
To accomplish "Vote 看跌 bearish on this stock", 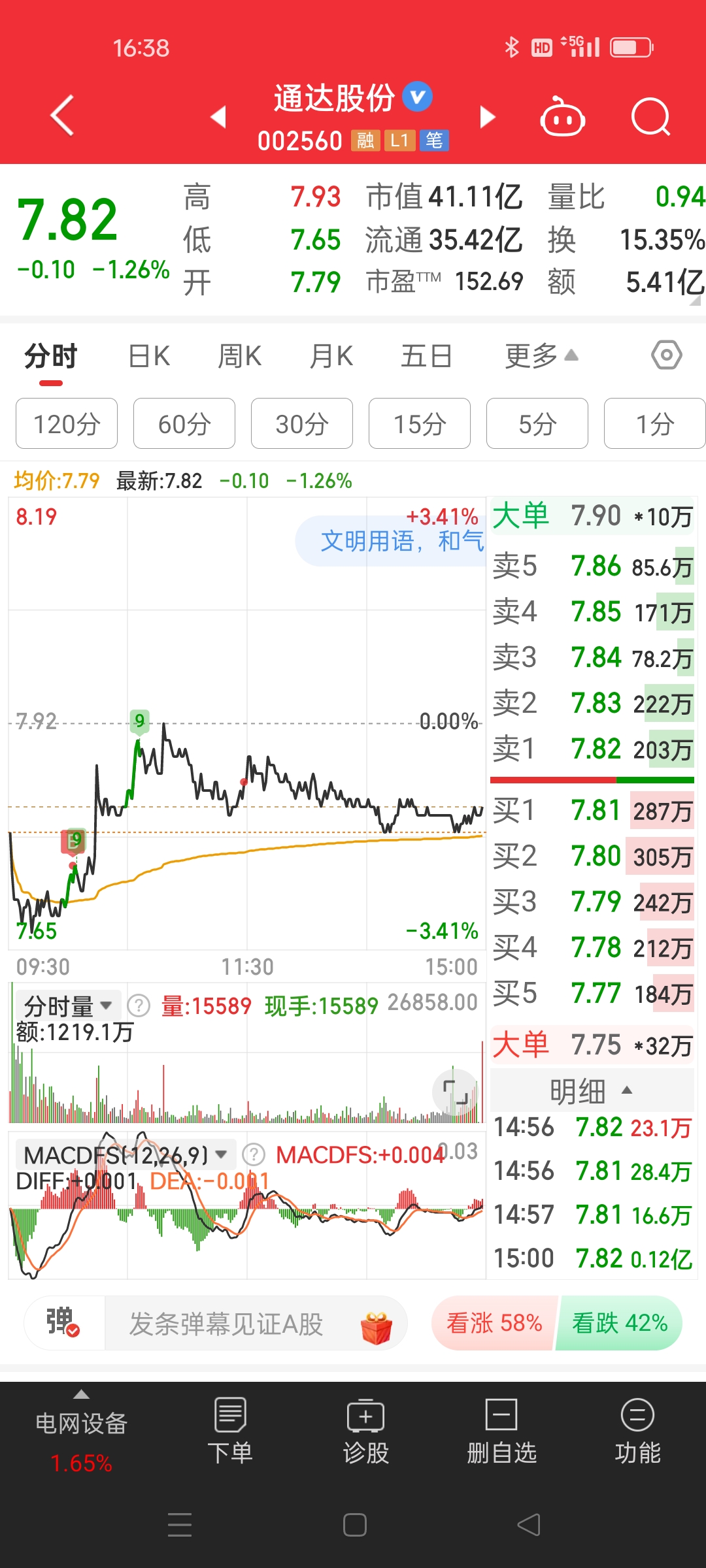I will (x=619, y=1322).
